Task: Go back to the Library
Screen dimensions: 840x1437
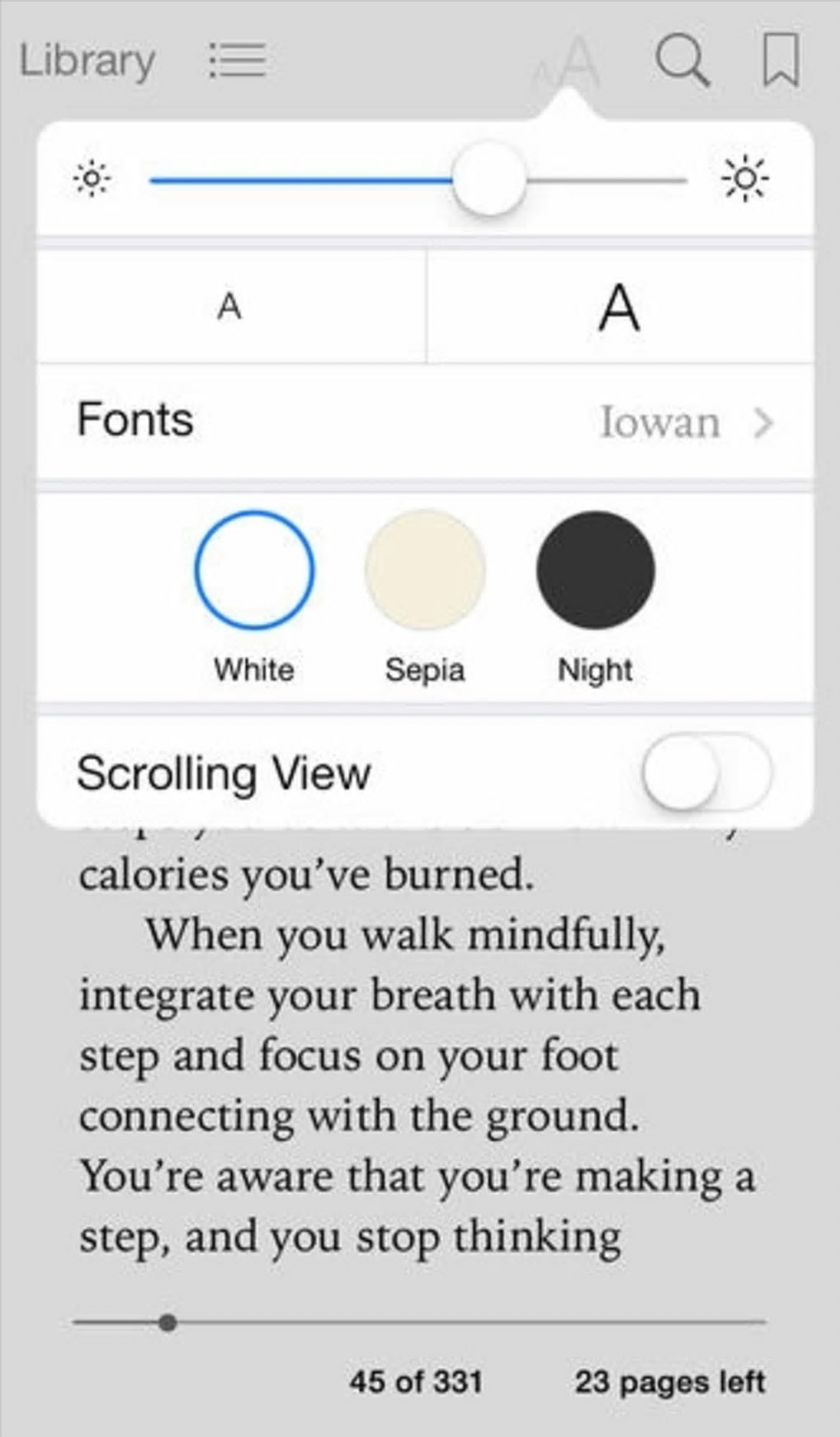Action: click(x=86, y=61)
